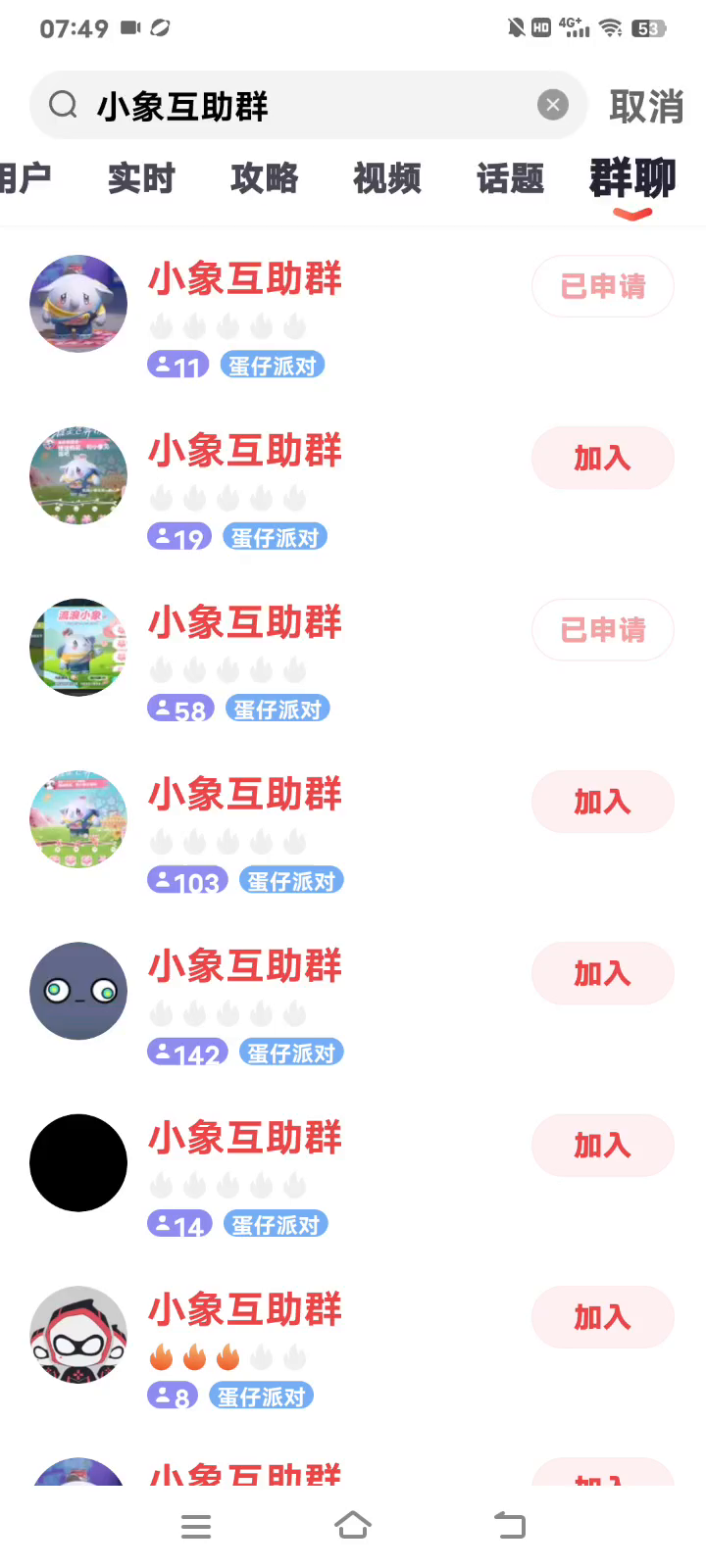Join the 小象互助群 group with 19 members
Image resolution: width=706 pixels, height=1568 pixels.
602,458
